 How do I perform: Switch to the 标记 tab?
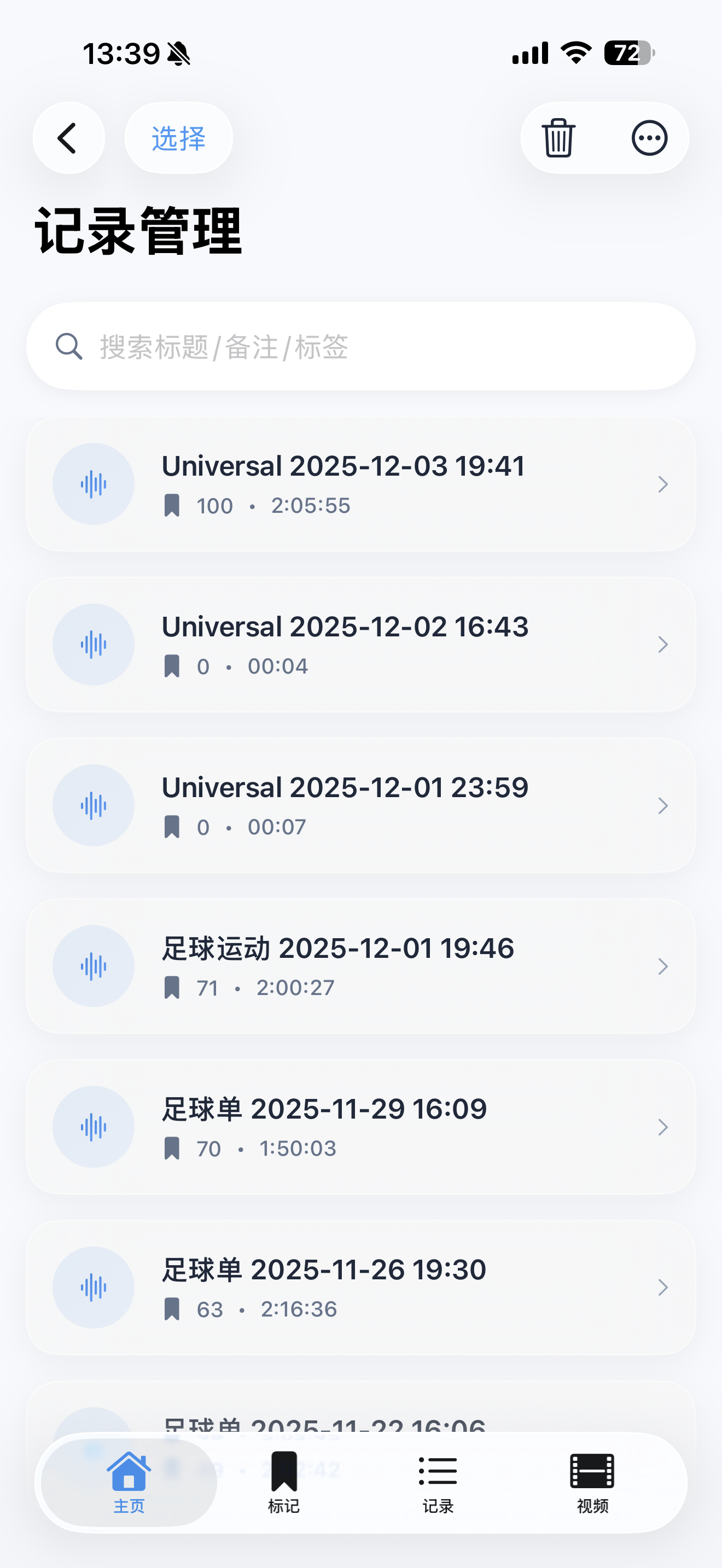(x=284, y=1483)
